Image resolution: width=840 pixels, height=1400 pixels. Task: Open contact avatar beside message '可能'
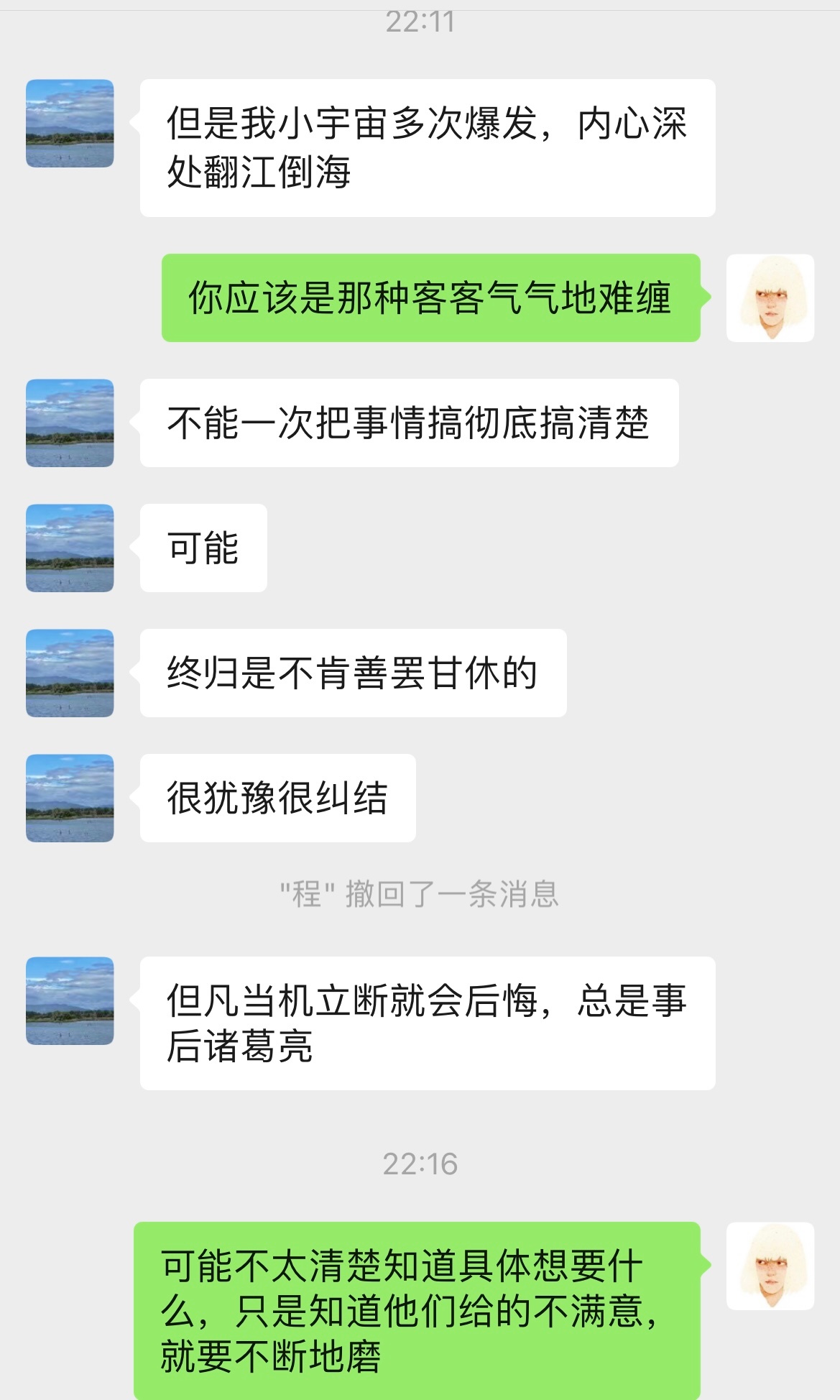click(70, 548)
